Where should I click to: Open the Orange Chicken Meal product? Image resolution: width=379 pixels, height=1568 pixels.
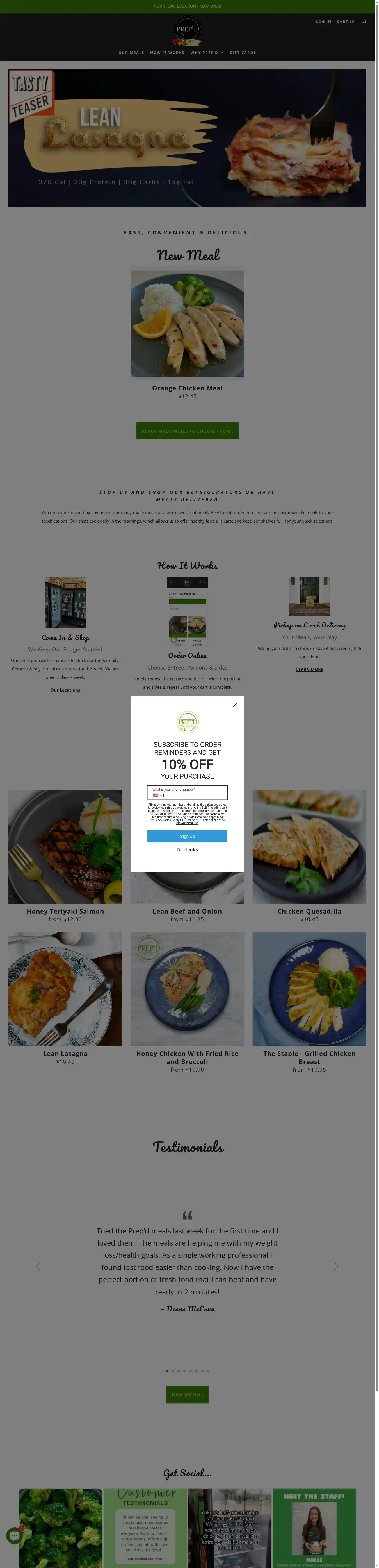[187, 388]
